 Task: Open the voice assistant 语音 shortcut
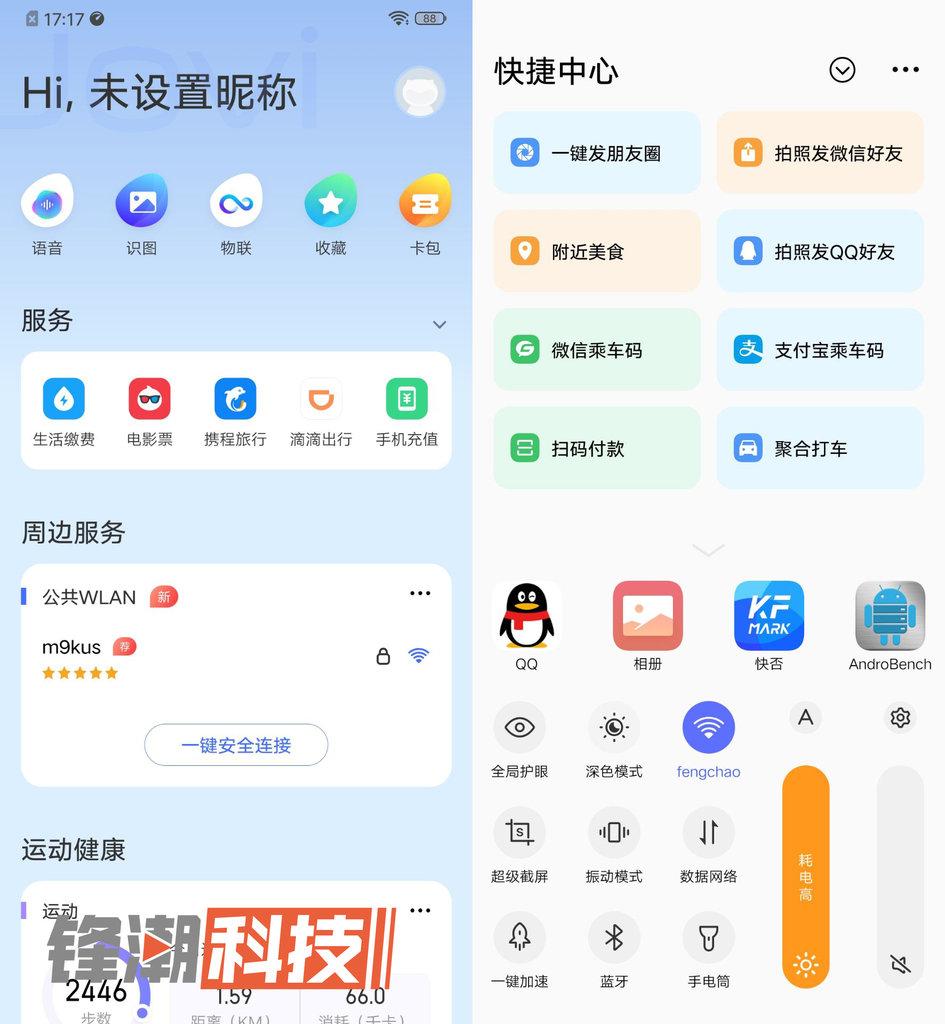47,204
